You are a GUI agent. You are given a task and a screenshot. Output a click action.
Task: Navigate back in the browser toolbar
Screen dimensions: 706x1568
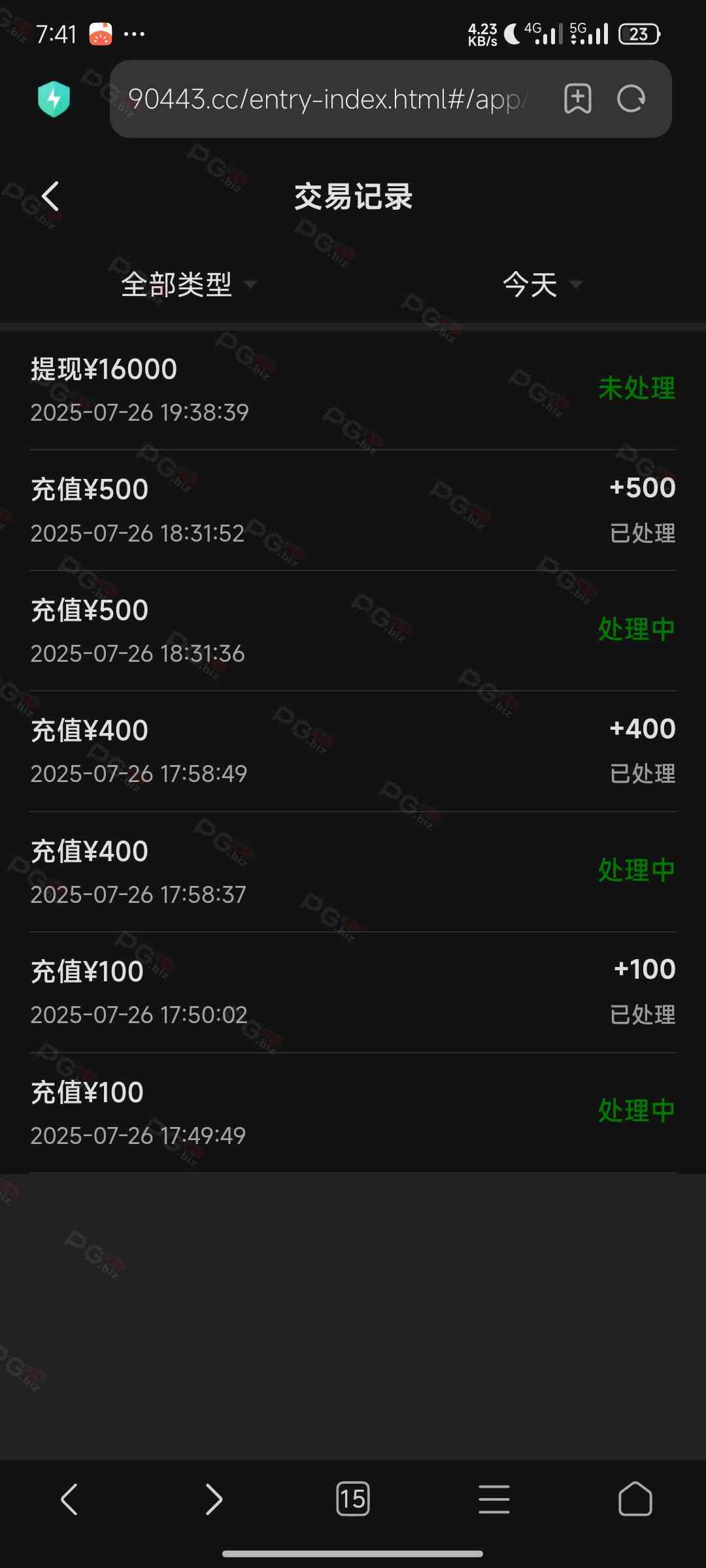[x=69, y=1499]
